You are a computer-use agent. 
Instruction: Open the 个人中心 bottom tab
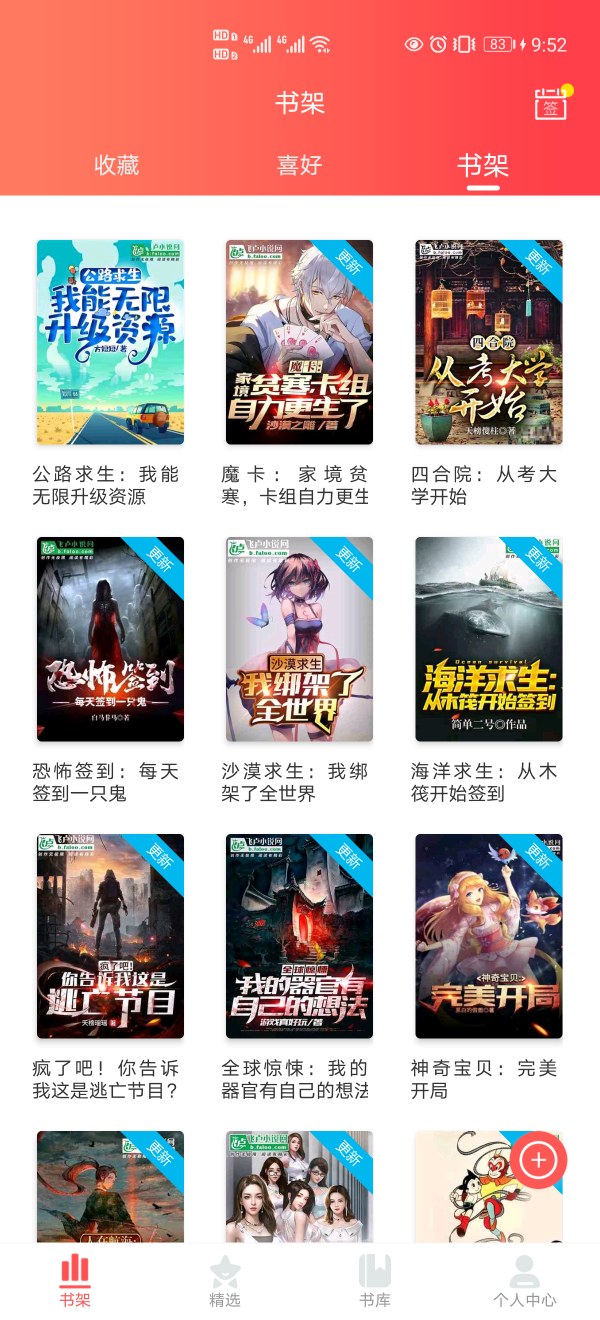[x=524, y=1282]
